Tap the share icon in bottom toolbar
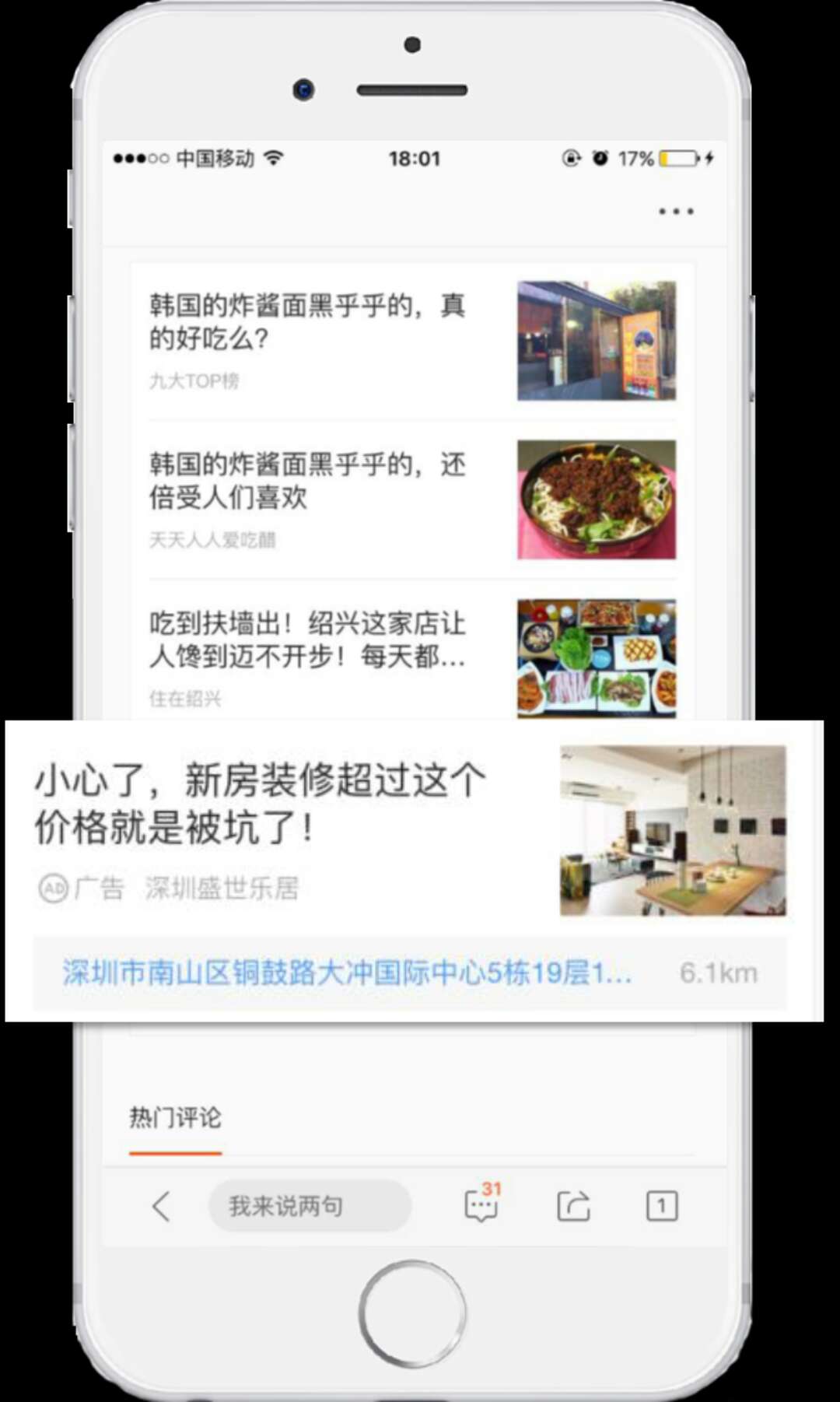Screen dimensions: 840x1402 click(574, 1204)
